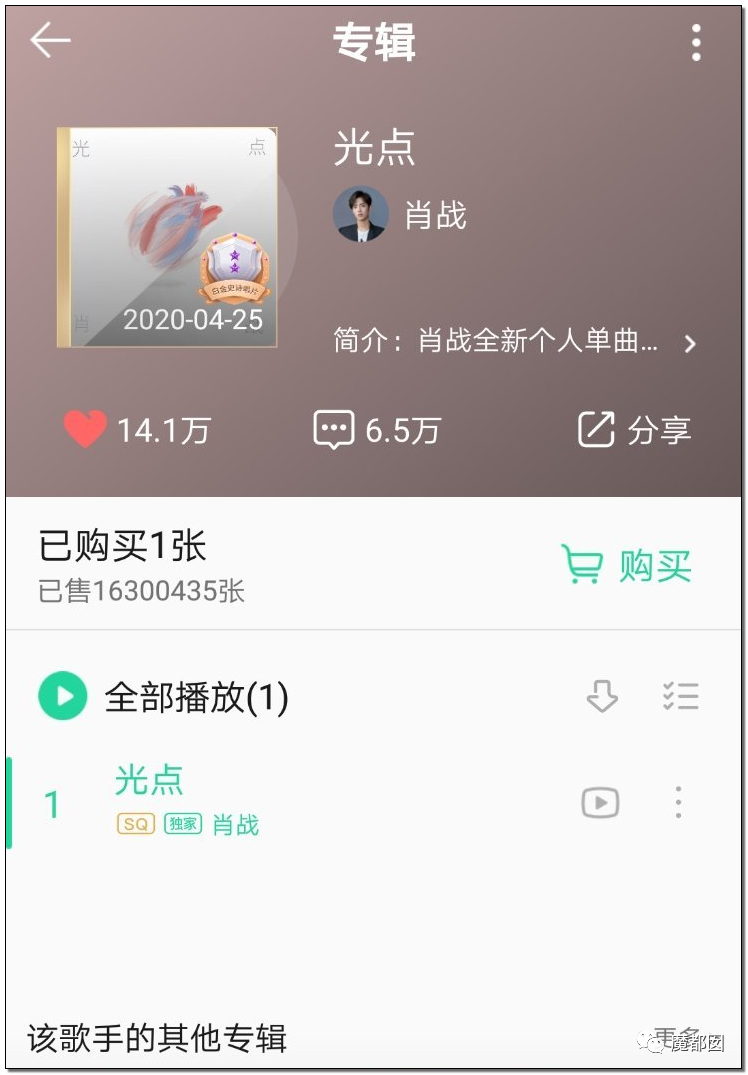The image size is (748, 1075).
Task: Open the multi-select checklist icon
Action: [680, 697]
